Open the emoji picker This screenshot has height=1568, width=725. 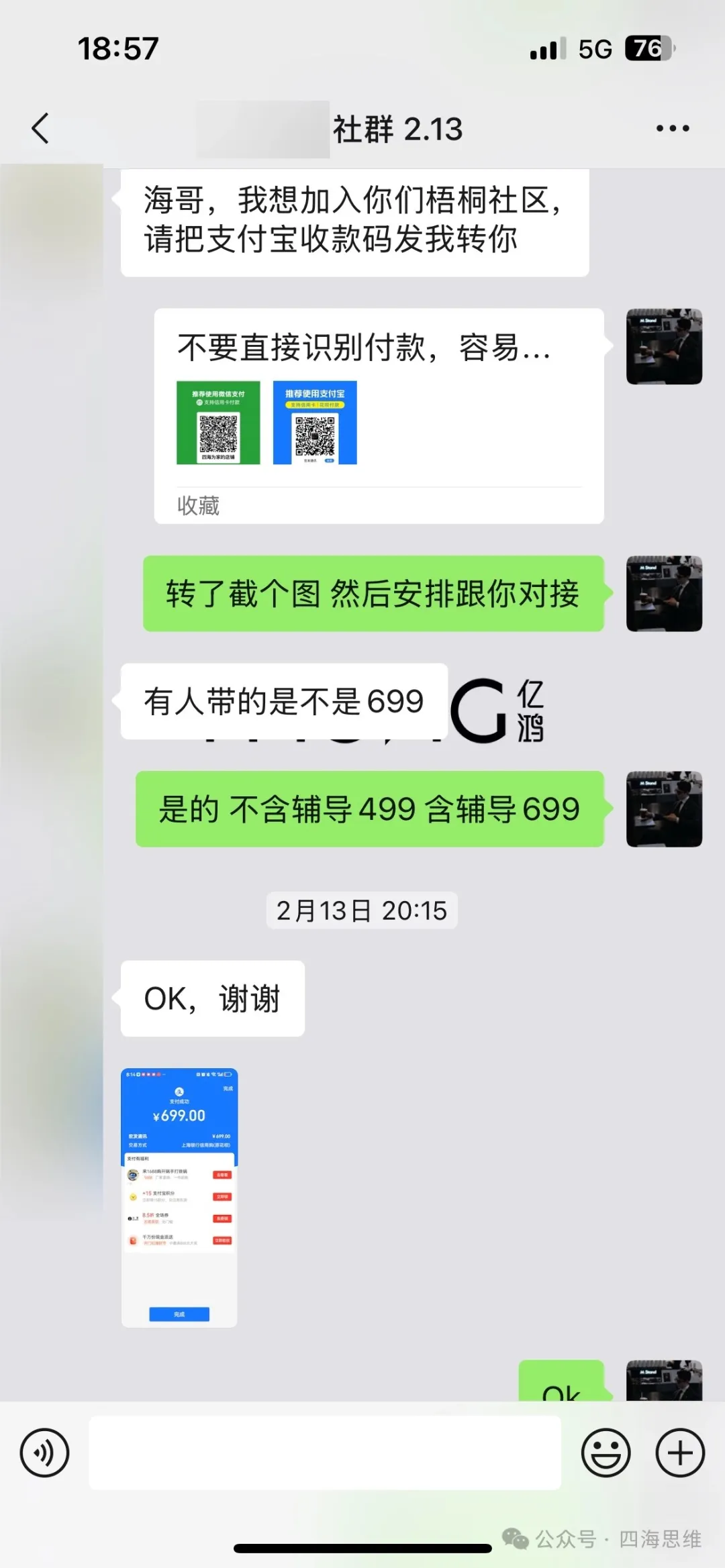[607, 1452]
